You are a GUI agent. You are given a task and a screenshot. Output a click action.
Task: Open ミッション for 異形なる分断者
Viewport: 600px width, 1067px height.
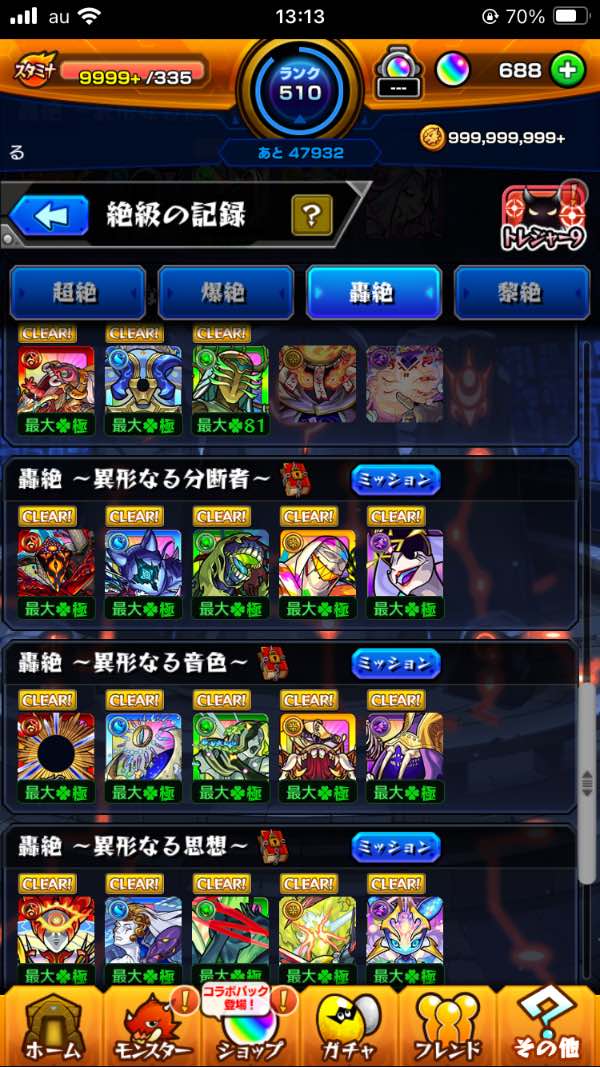(x=395, y=480)
